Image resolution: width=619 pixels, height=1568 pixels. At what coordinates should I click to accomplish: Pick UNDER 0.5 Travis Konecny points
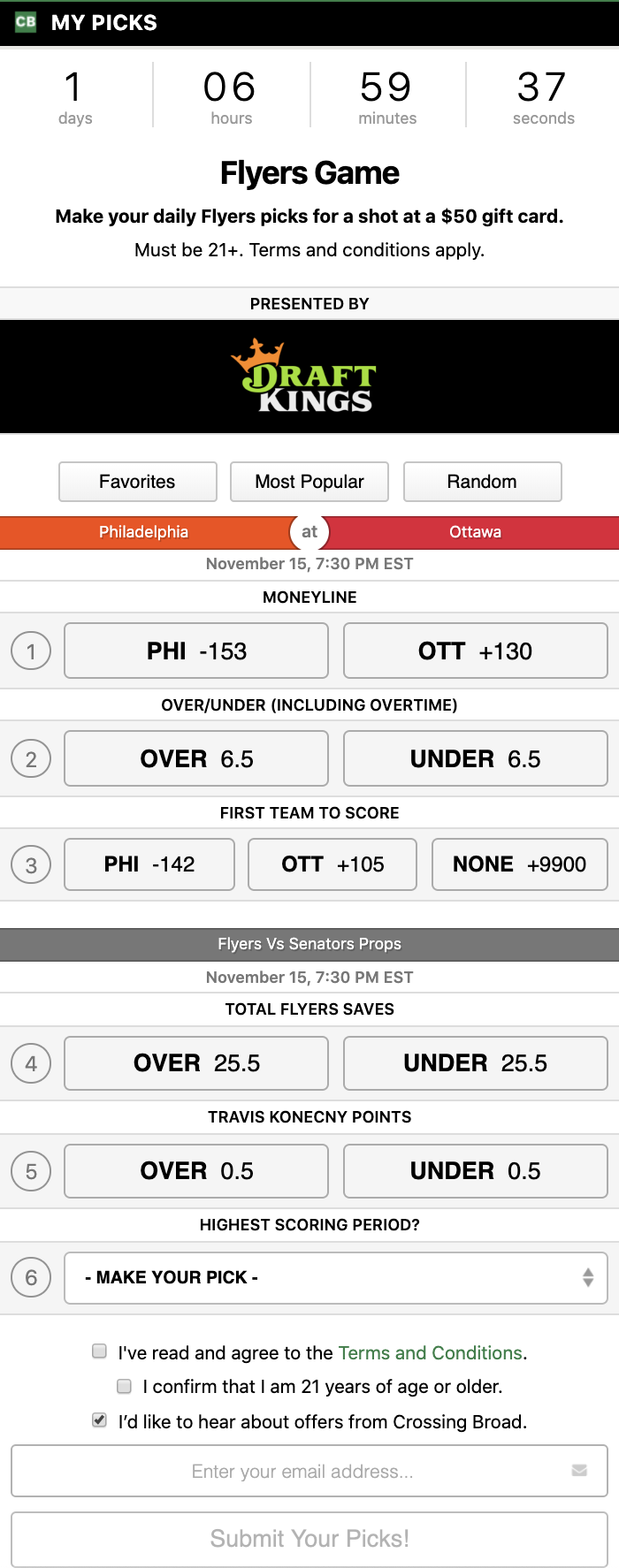(x=475, y=1171)
